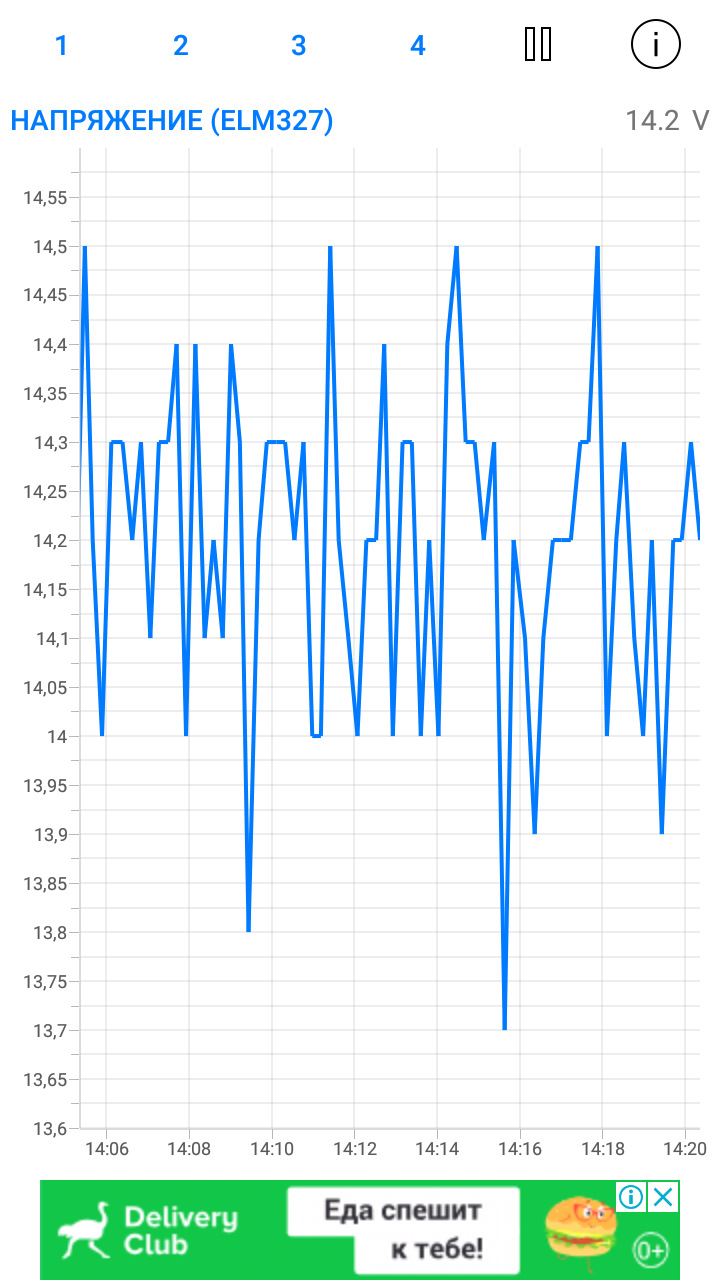This screenshot has height=1280, width=720.
Task: Switch to tab 1
Action: click(x=61, y=46)
